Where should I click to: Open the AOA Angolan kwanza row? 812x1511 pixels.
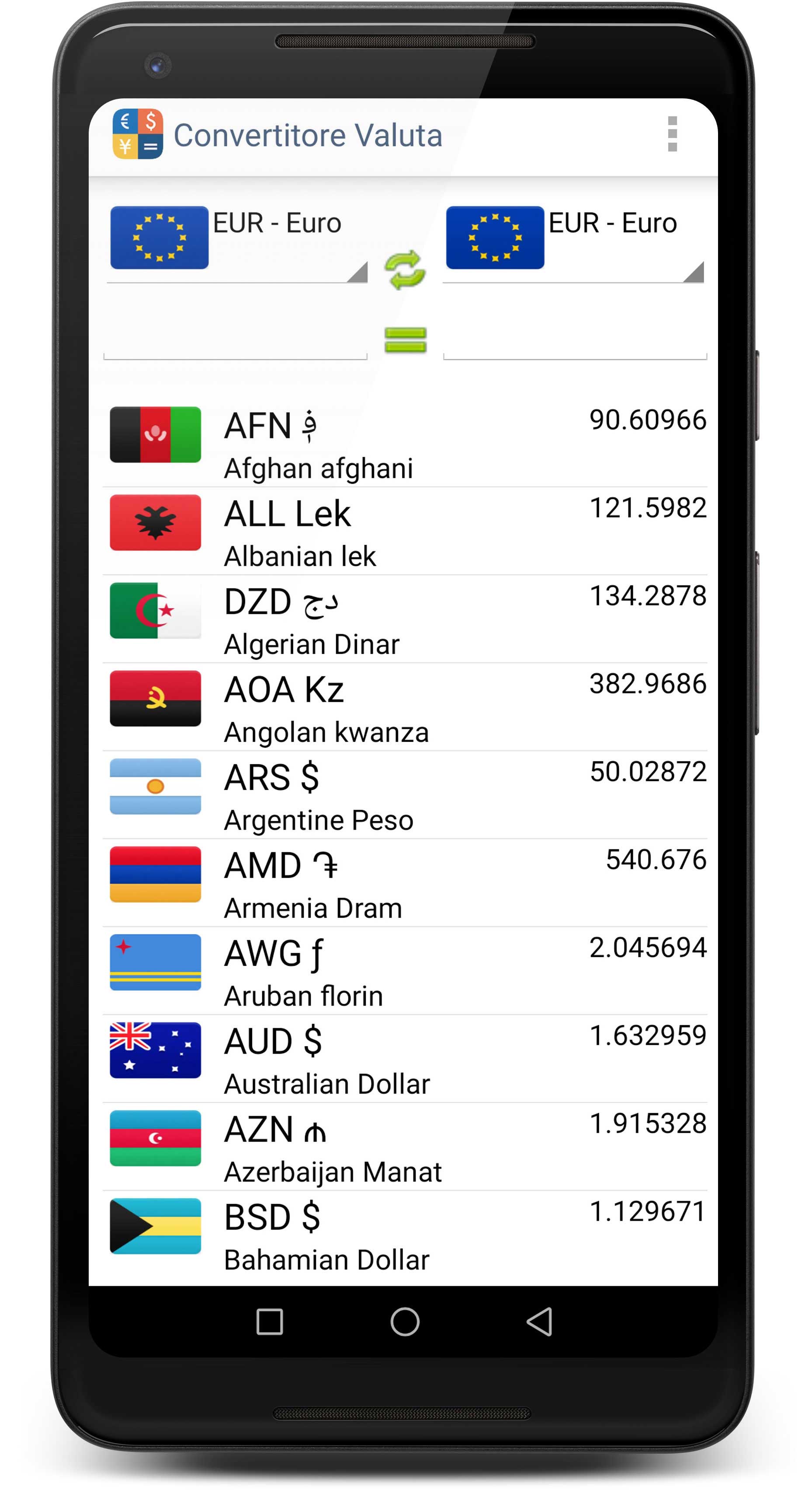point(405,707)
